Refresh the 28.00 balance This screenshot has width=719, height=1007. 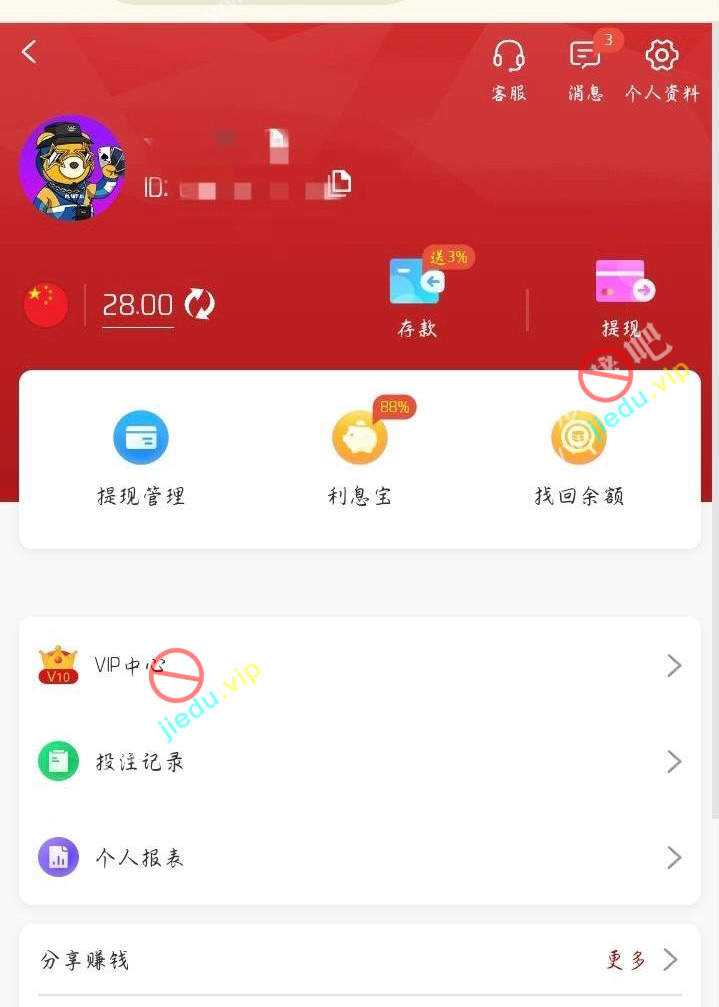199,305
